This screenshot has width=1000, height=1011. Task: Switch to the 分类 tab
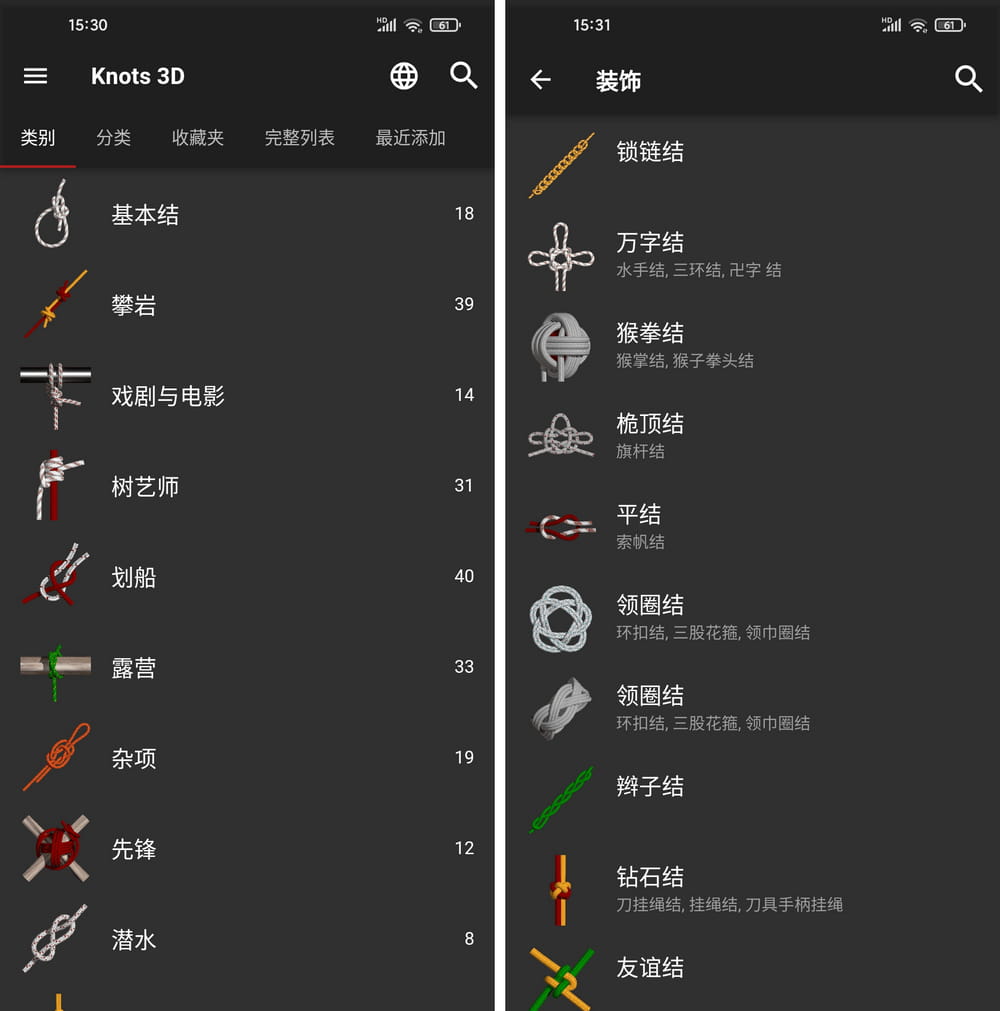[113, 138]
